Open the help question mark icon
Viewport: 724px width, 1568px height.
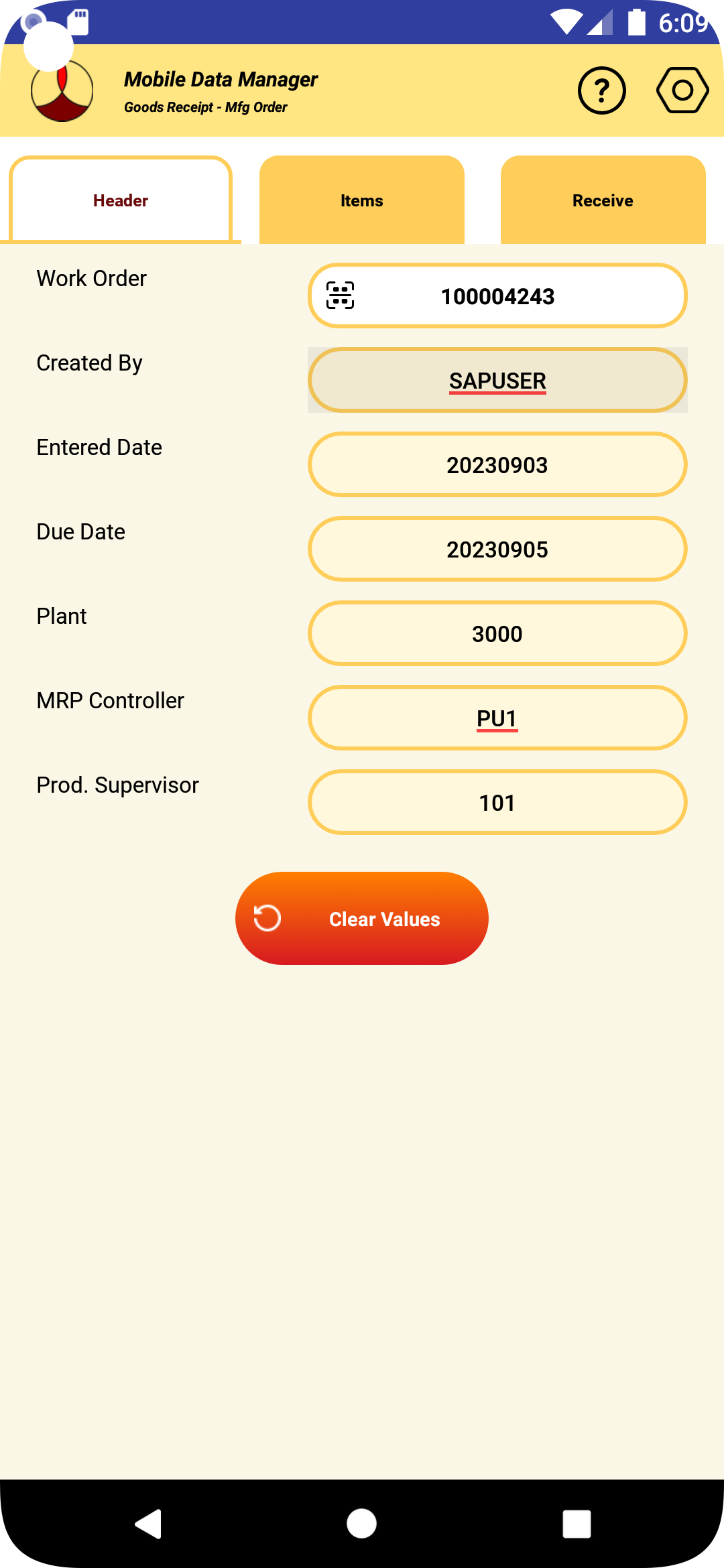click(601, 90)
